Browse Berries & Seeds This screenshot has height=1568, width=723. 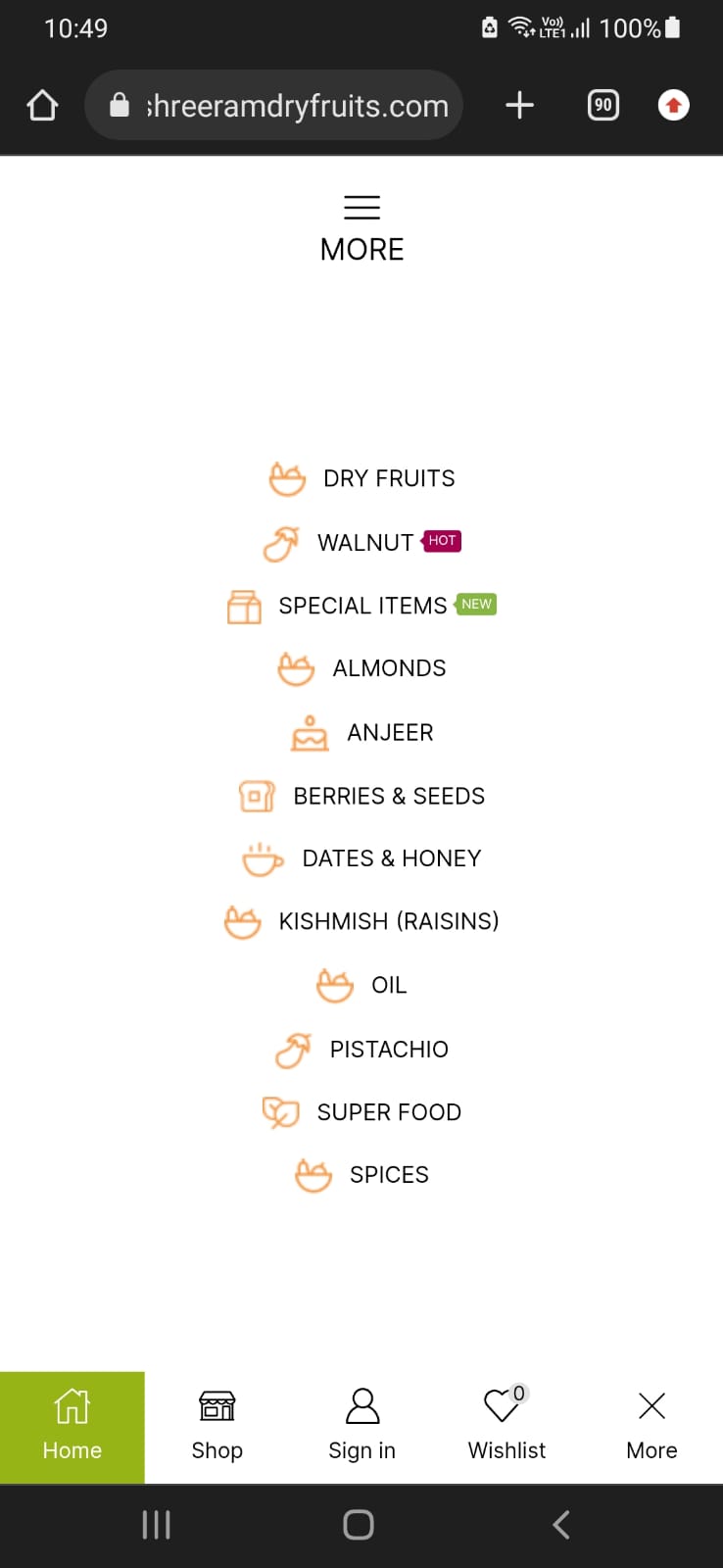(362, 796)
